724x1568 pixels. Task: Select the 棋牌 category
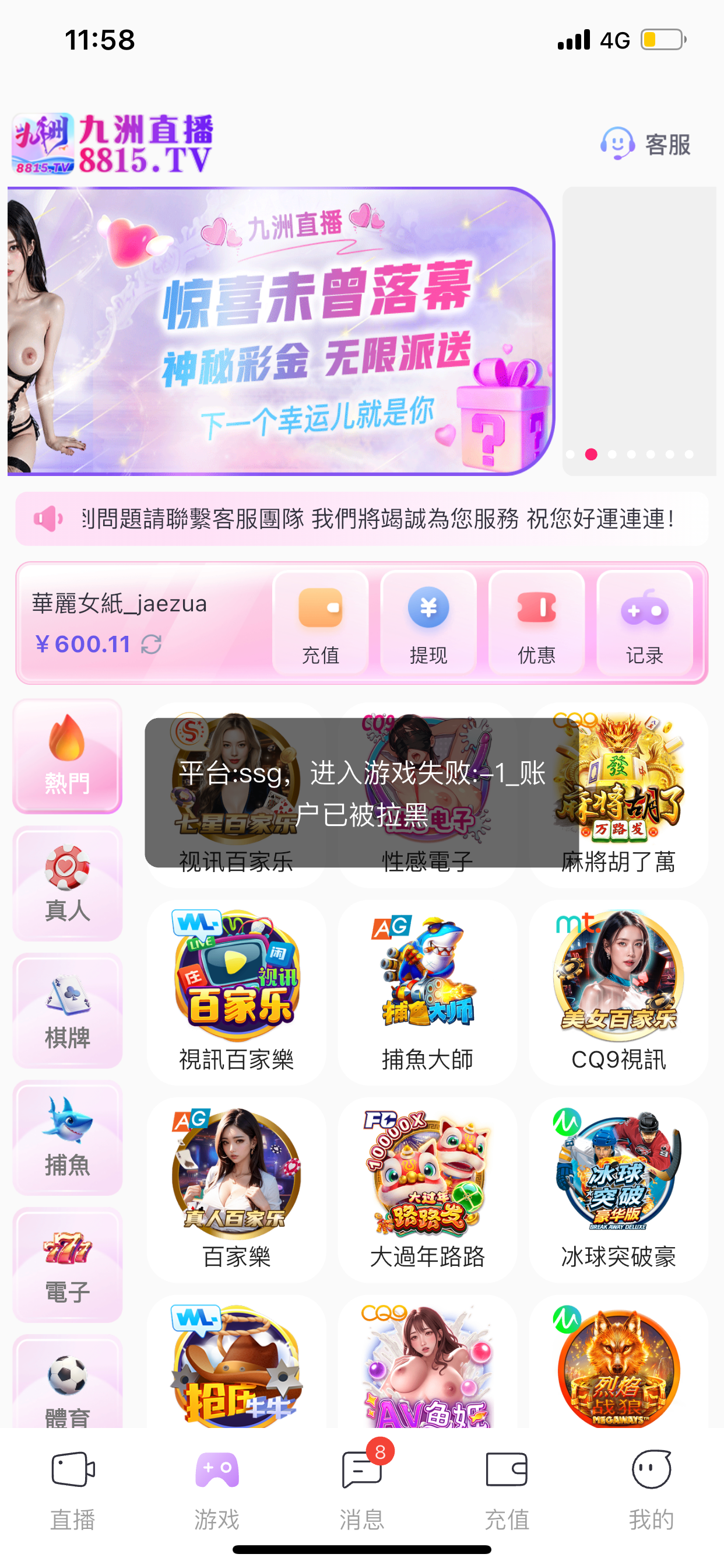click(x=68, y=1010)
